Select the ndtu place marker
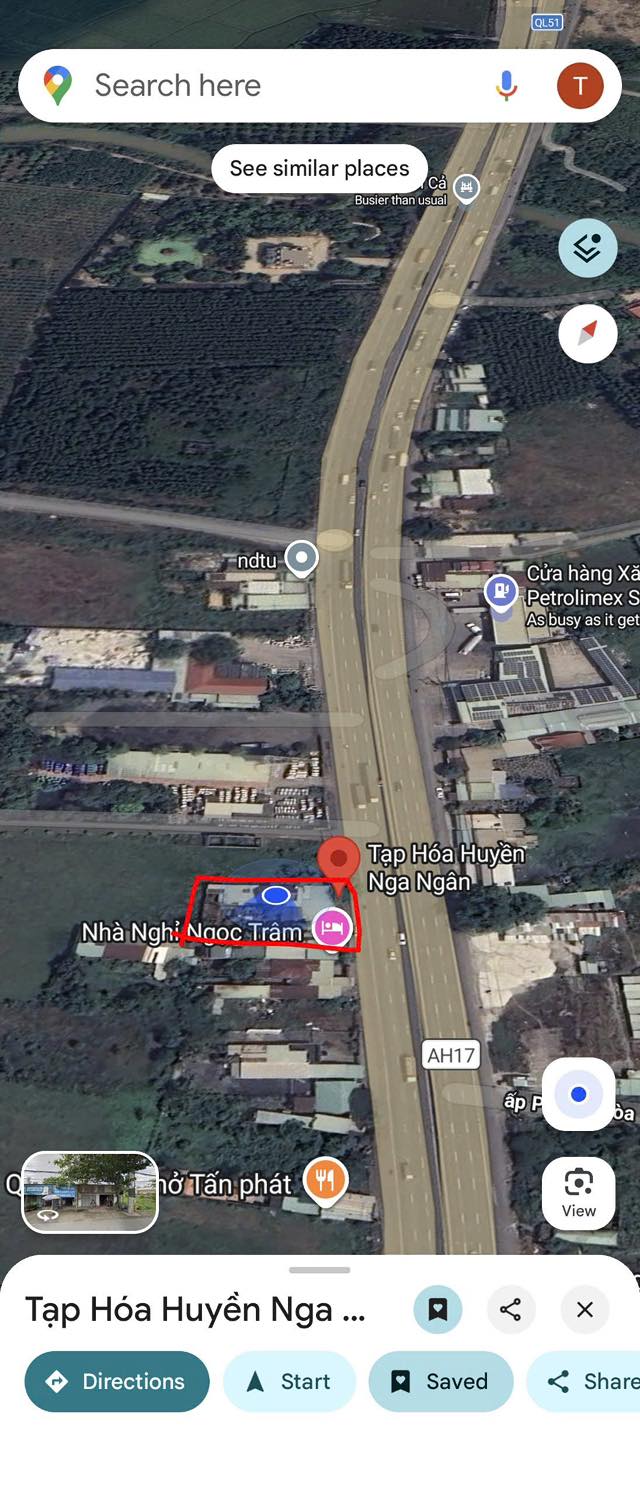 (x=301, y=558)
